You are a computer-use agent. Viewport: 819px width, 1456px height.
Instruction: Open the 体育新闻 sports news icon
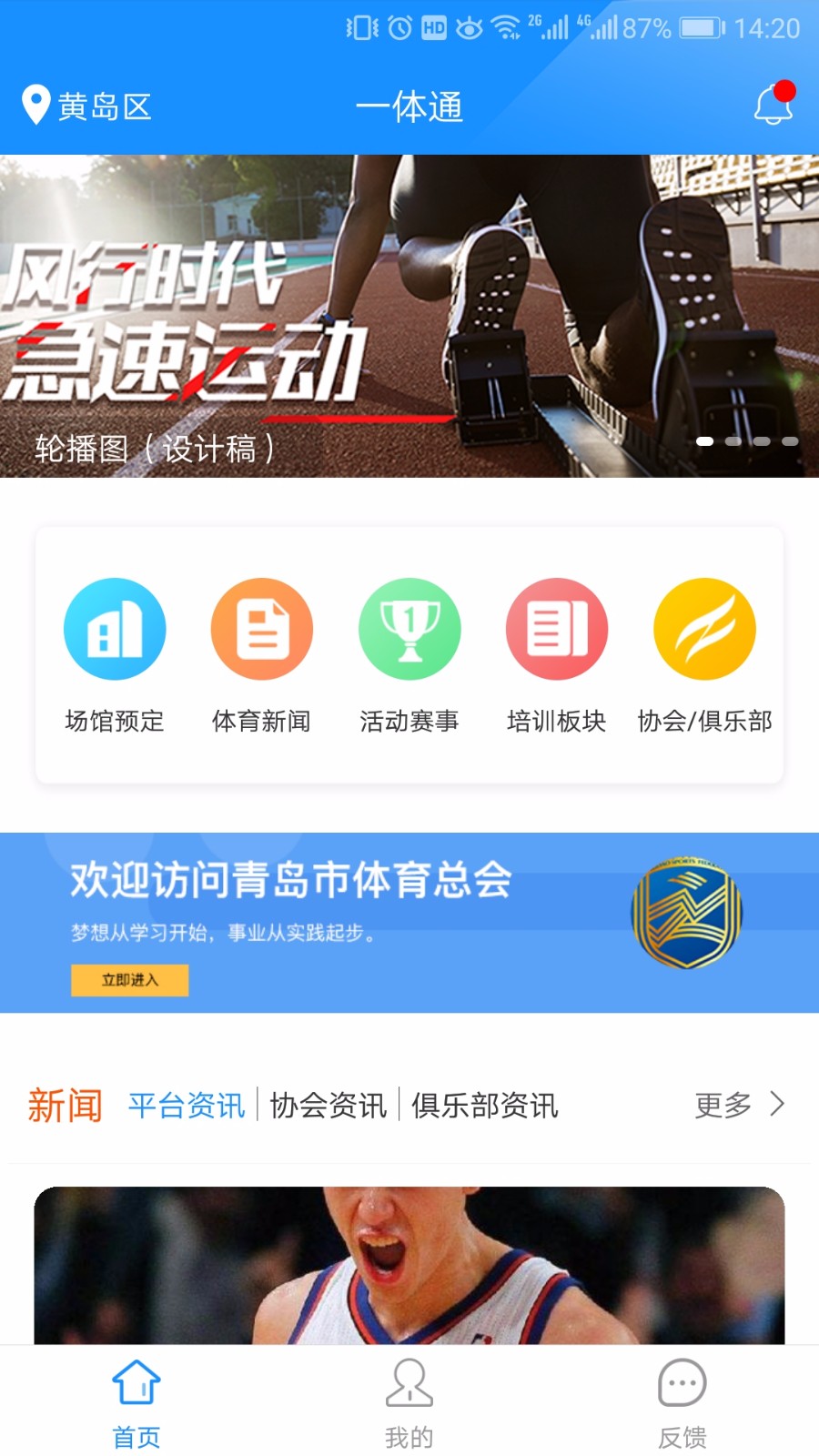[x=262, y=628]
